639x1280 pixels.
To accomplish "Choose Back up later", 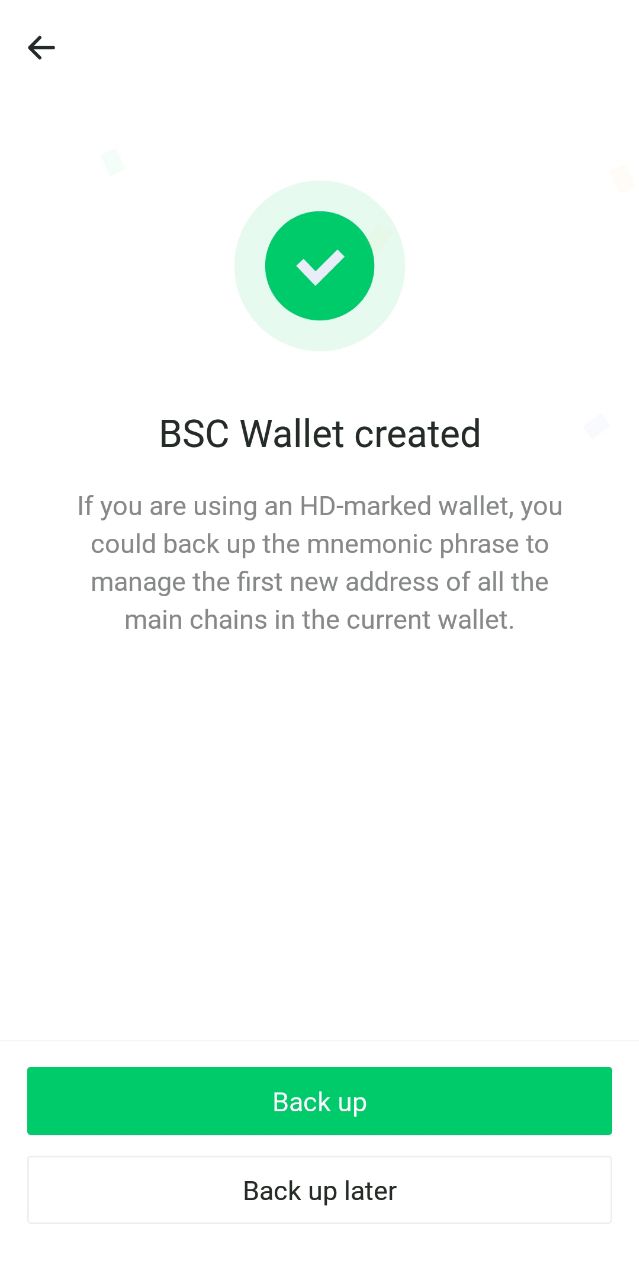I will point(319,1190).
